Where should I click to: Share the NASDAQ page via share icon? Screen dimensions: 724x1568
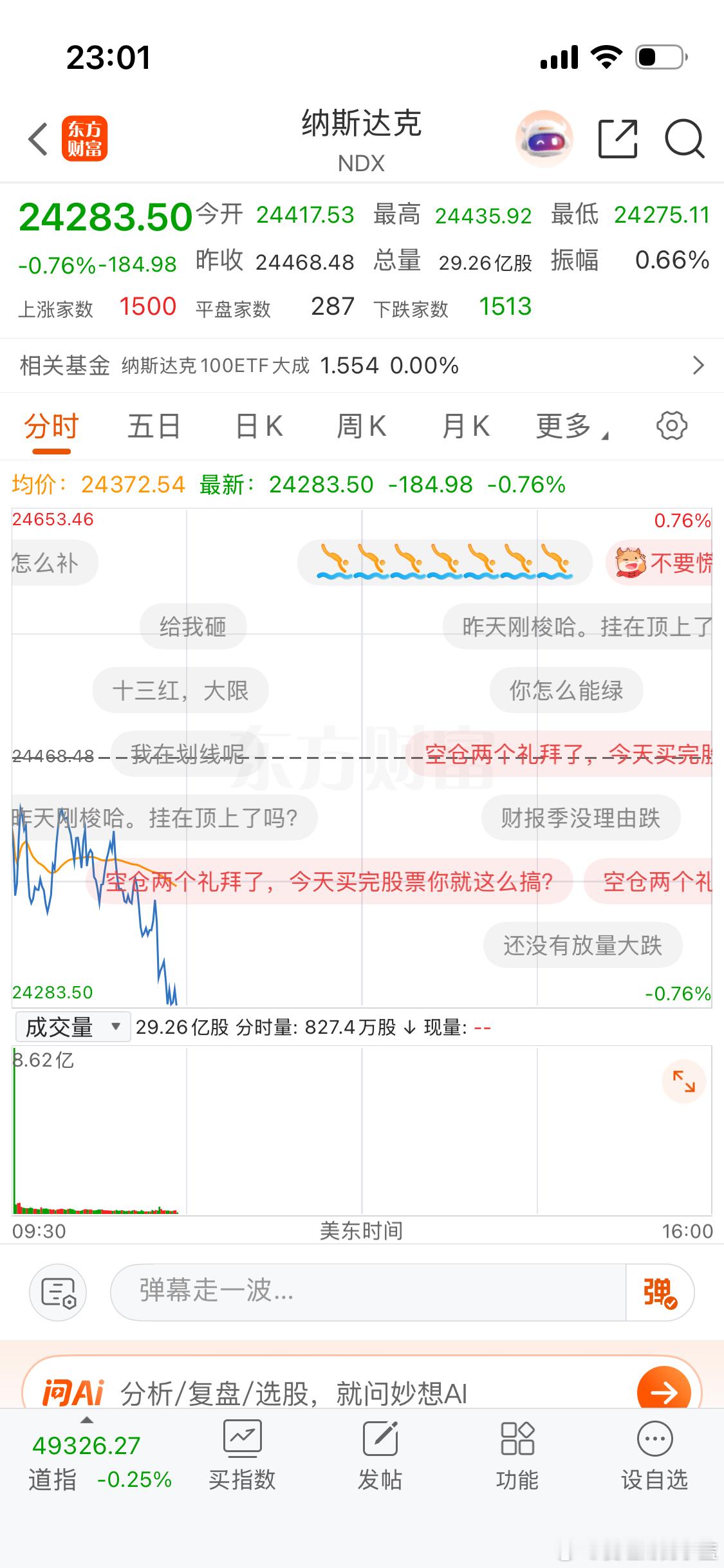[618, 138]
